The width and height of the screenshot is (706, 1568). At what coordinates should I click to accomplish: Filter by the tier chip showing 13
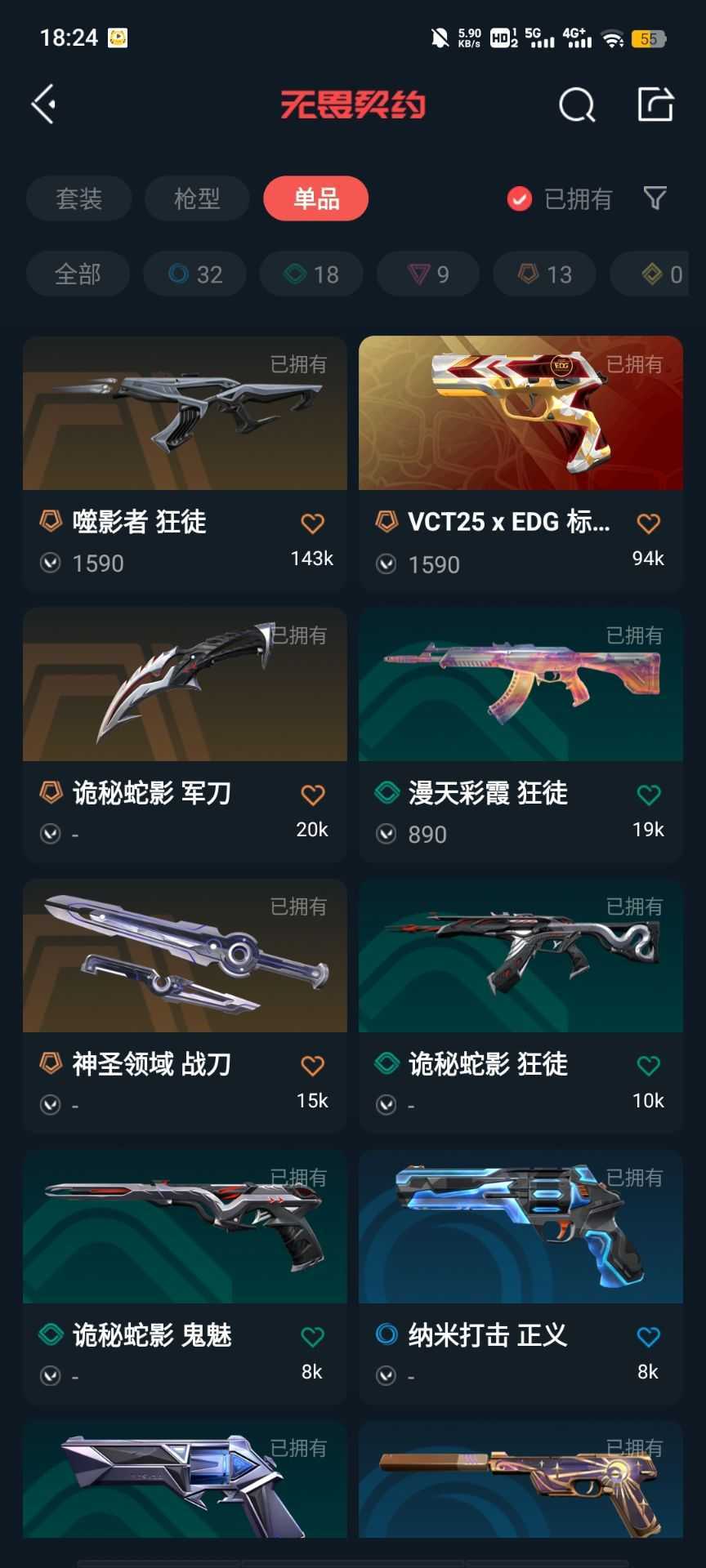click(545, 274)
